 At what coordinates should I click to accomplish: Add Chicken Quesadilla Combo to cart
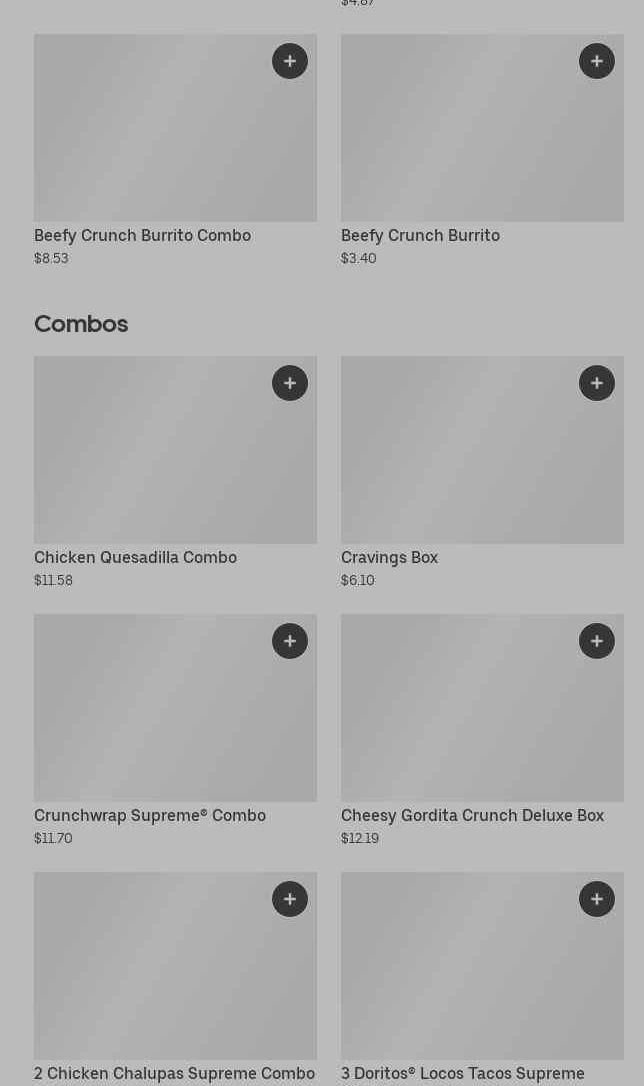(290, 383)
